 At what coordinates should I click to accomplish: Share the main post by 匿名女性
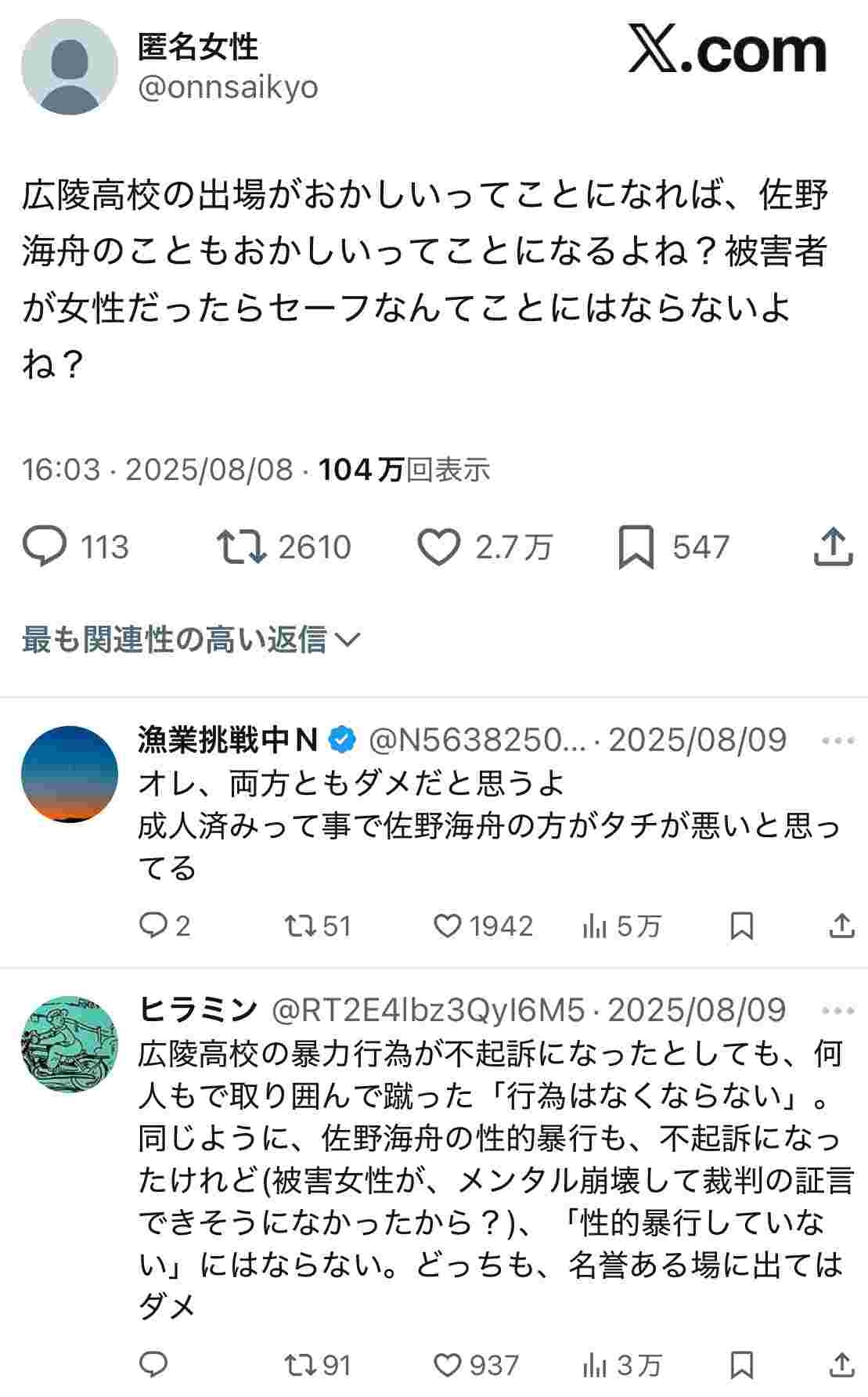click(x=833, y=547)
